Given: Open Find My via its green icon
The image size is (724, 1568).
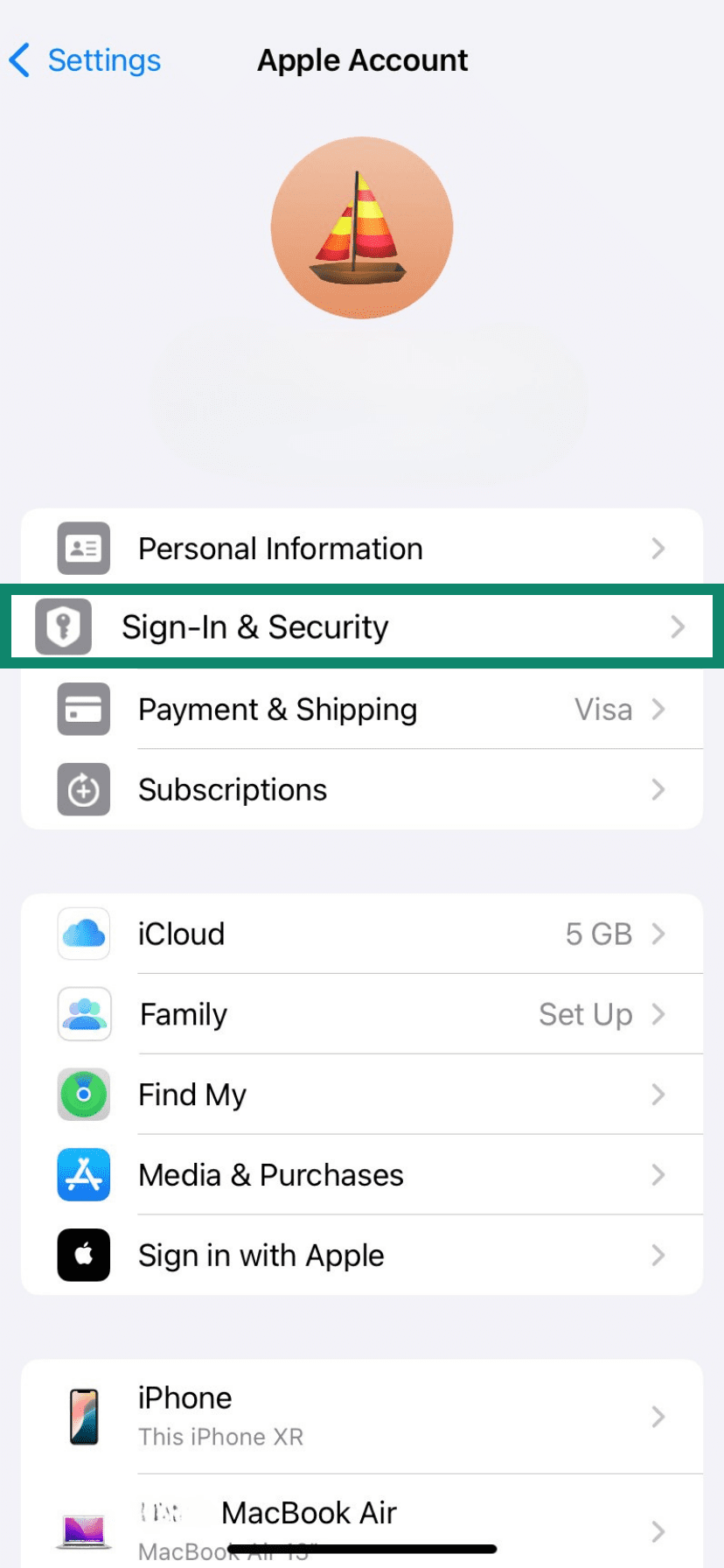Looking at the screenshot, I should 83,1095.
